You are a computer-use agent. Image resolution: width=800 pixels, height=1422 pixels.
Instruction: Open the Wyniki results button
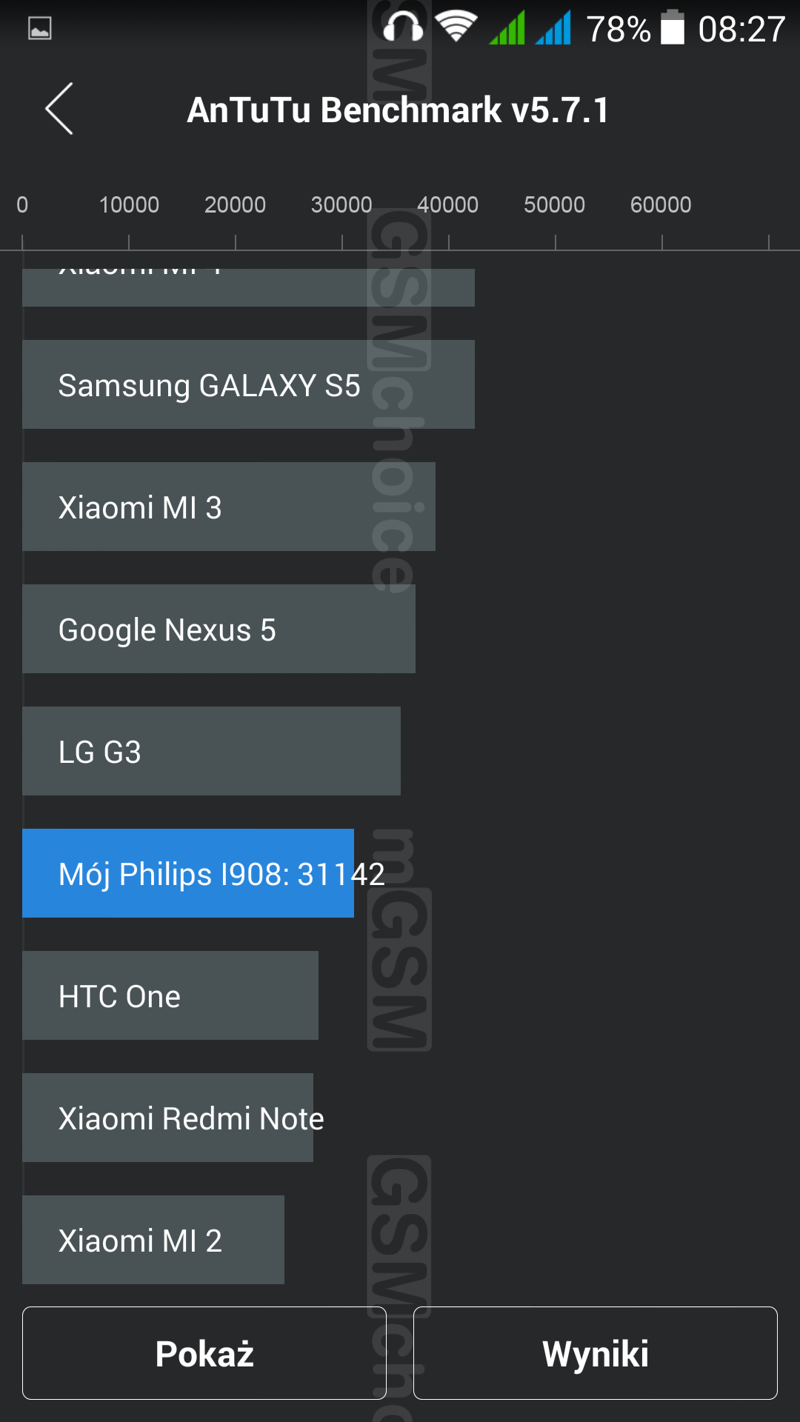[x=595, y=1353]
